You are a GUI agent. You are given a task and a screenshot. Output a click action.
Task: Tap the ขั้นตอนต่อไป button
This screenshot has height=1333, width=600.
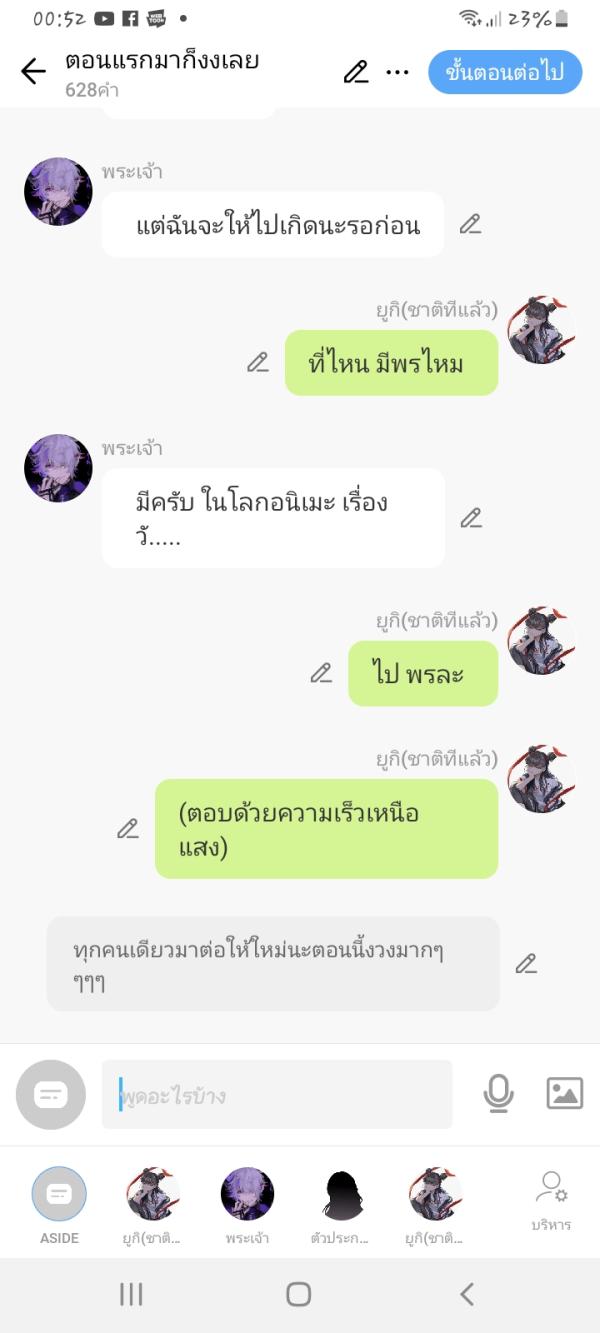(x=505, y=72)
